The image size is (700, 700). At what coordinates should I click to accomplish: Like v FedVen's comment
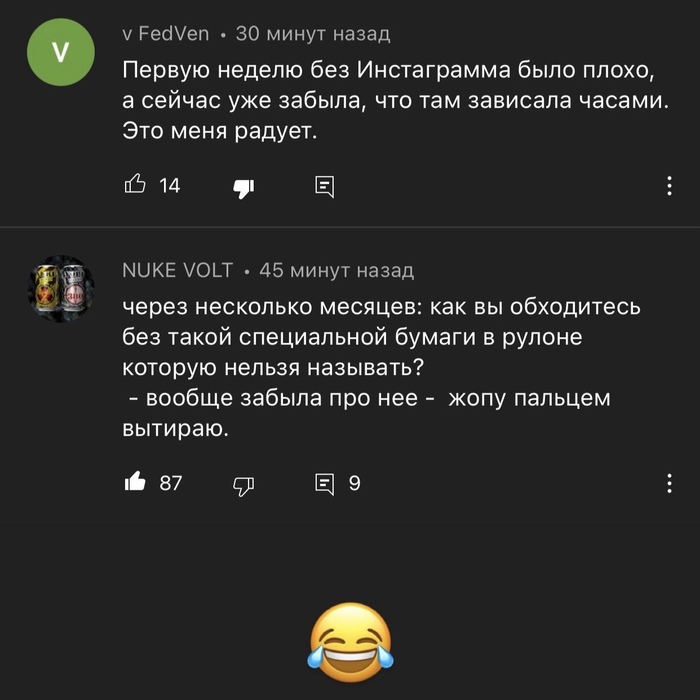(x=134, y=185)
